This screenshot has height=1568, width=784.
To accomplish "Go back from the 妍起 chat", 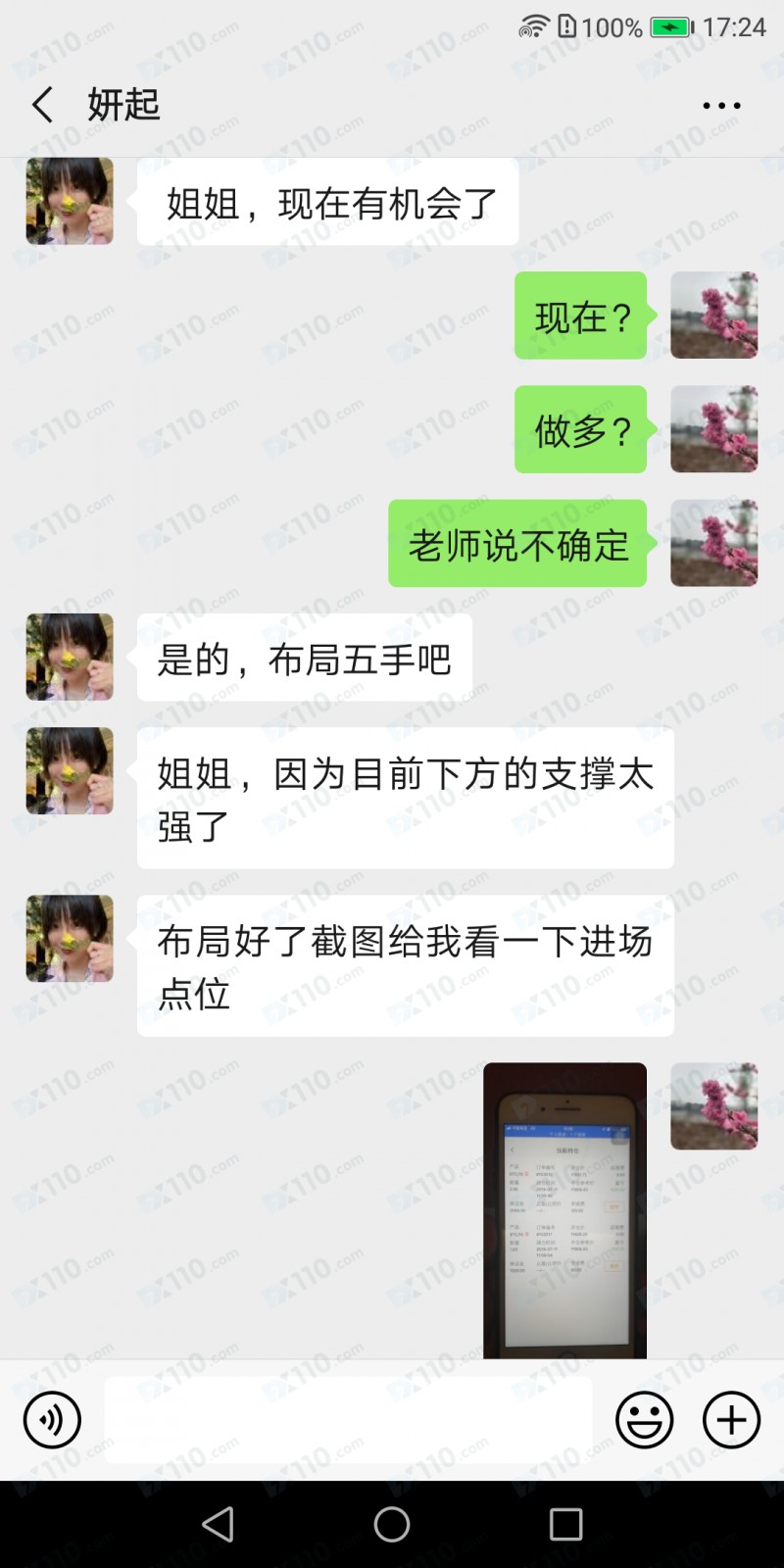I will (42, 105).
